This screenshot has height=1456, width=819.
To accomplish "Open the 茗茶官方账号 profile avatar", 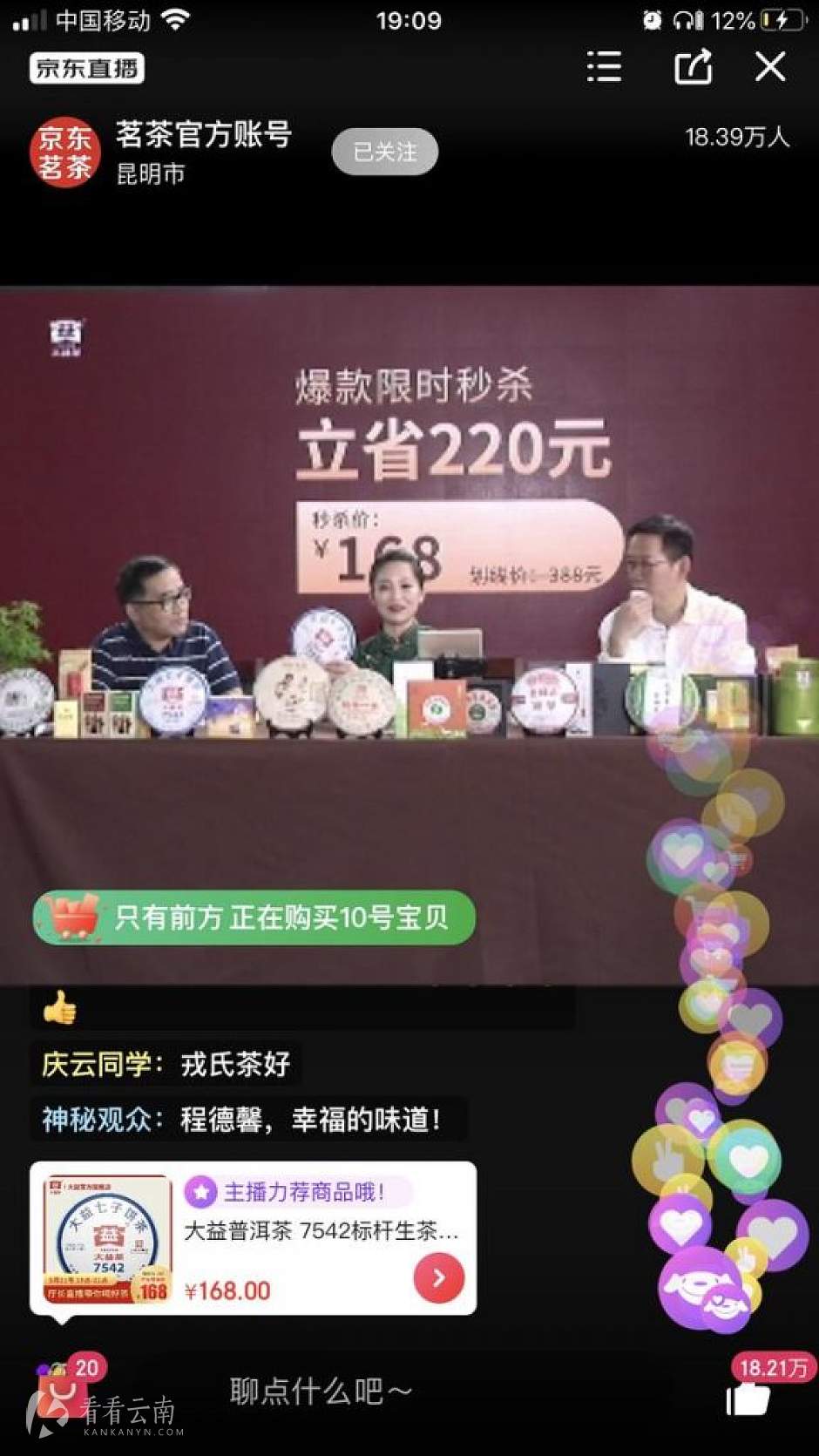I will tap(65, 152).
